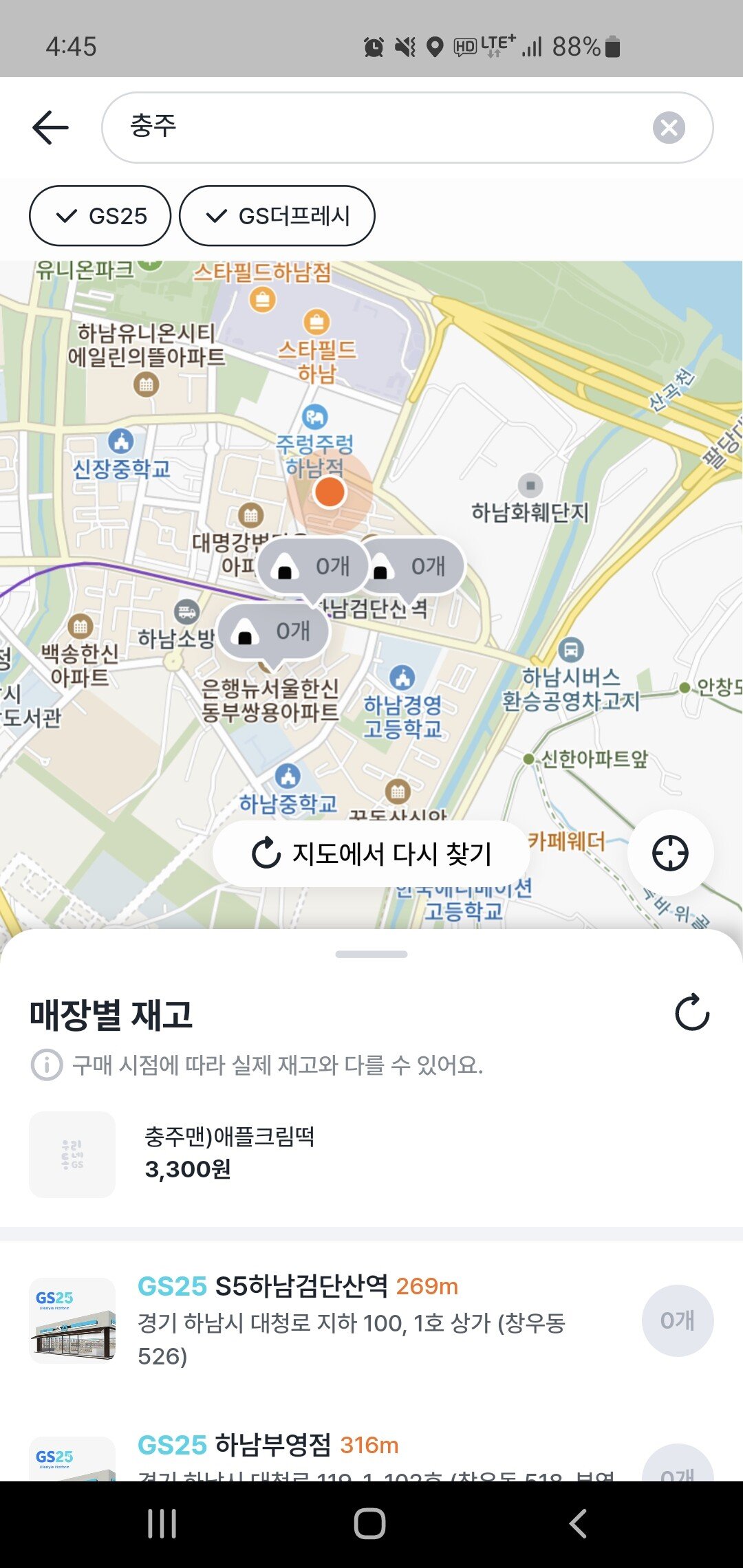Clear the search text

(669, 128)
